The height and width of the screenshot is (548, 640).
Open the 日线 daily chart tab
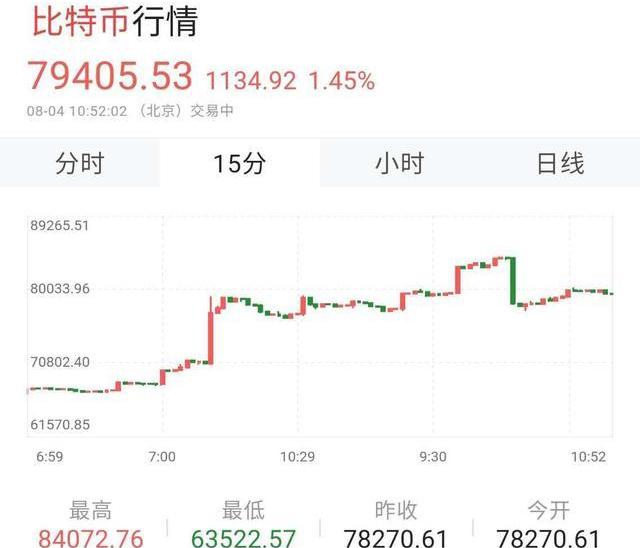[x=560, y=164]
